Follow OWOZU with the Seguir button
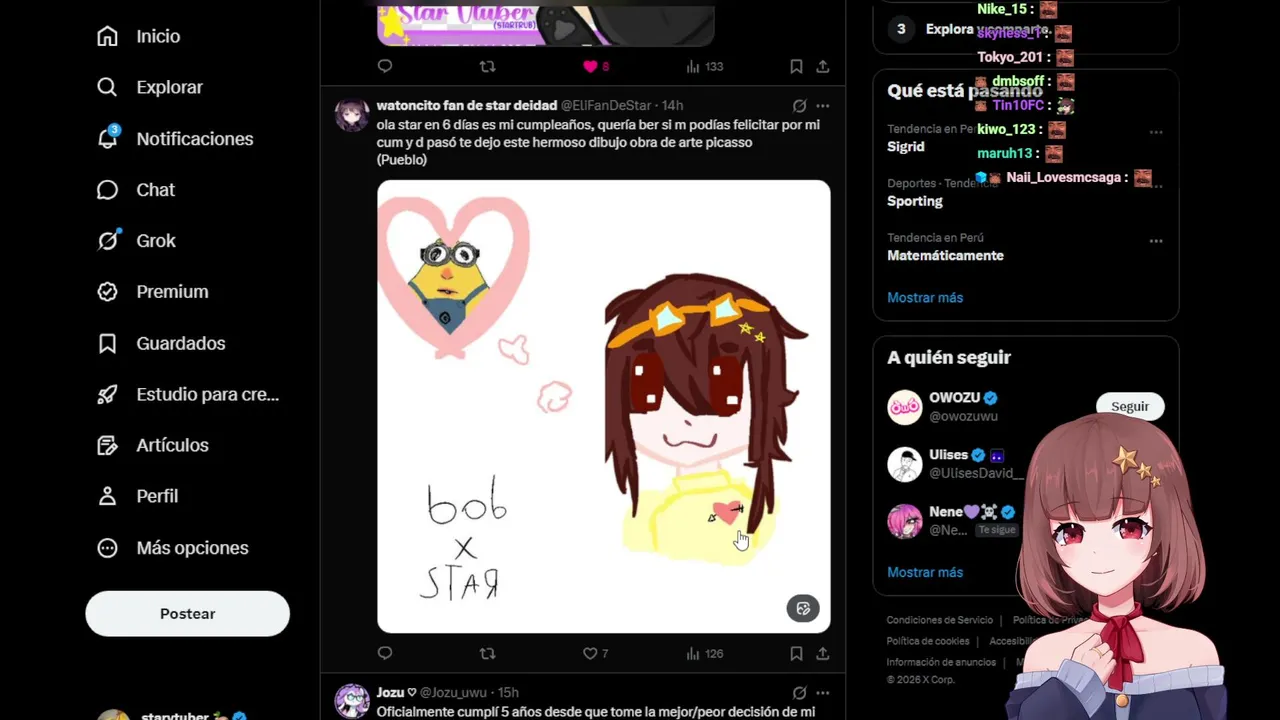Viewport: 1280px width, 720px height. 1129,406
